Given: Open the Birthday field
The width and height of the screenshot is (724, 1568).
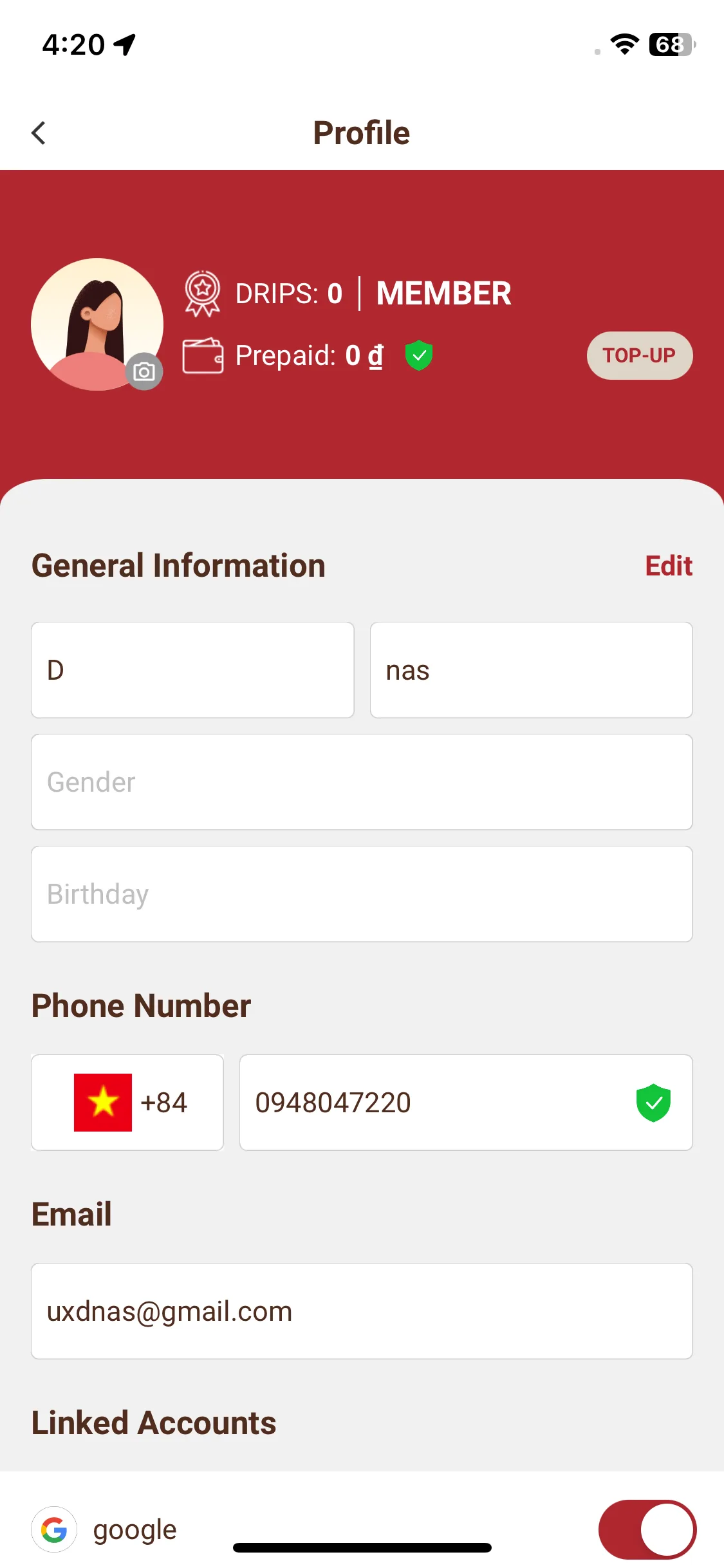Looking at the screenshot, I should tap(362, 894).
